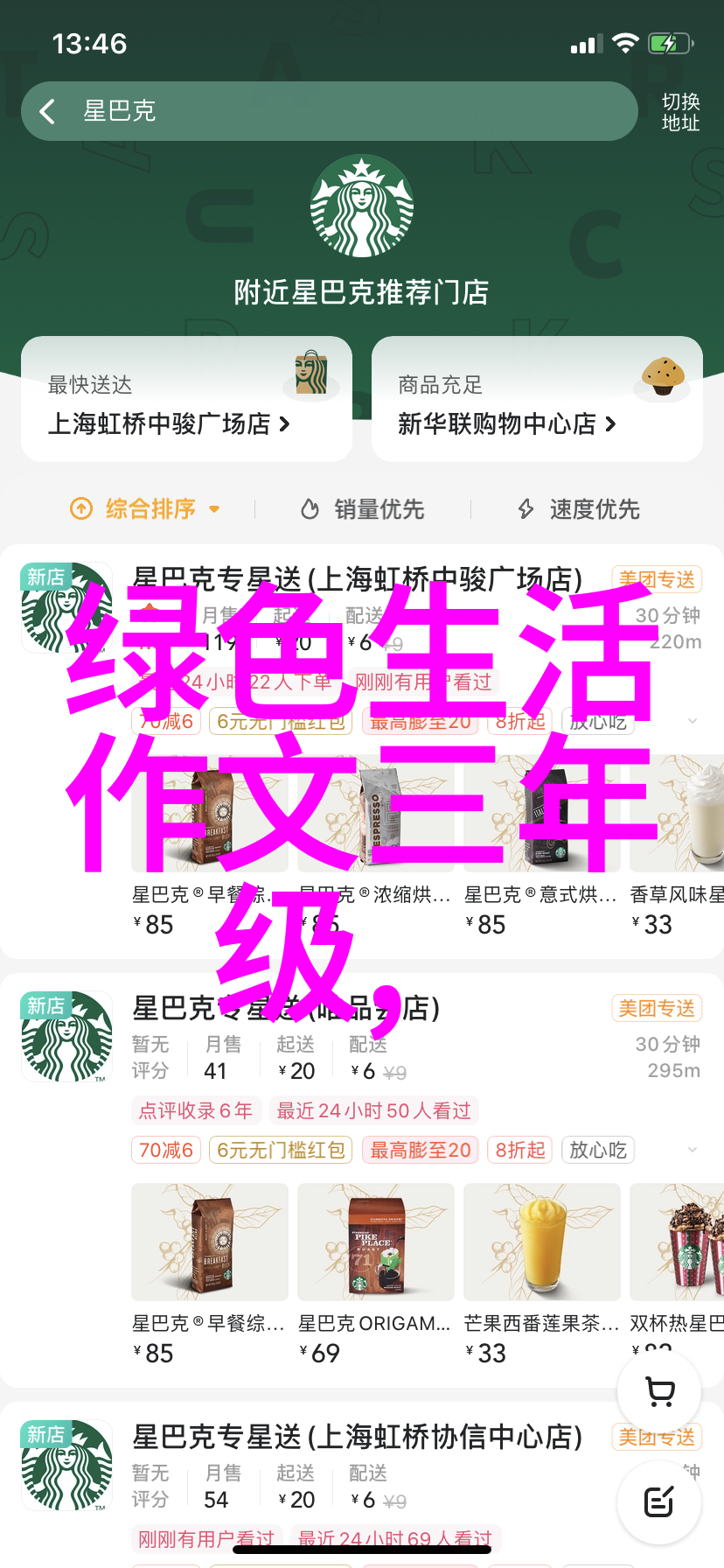Sort by 速度优先

pyautogui.click(x=579, y=508)
